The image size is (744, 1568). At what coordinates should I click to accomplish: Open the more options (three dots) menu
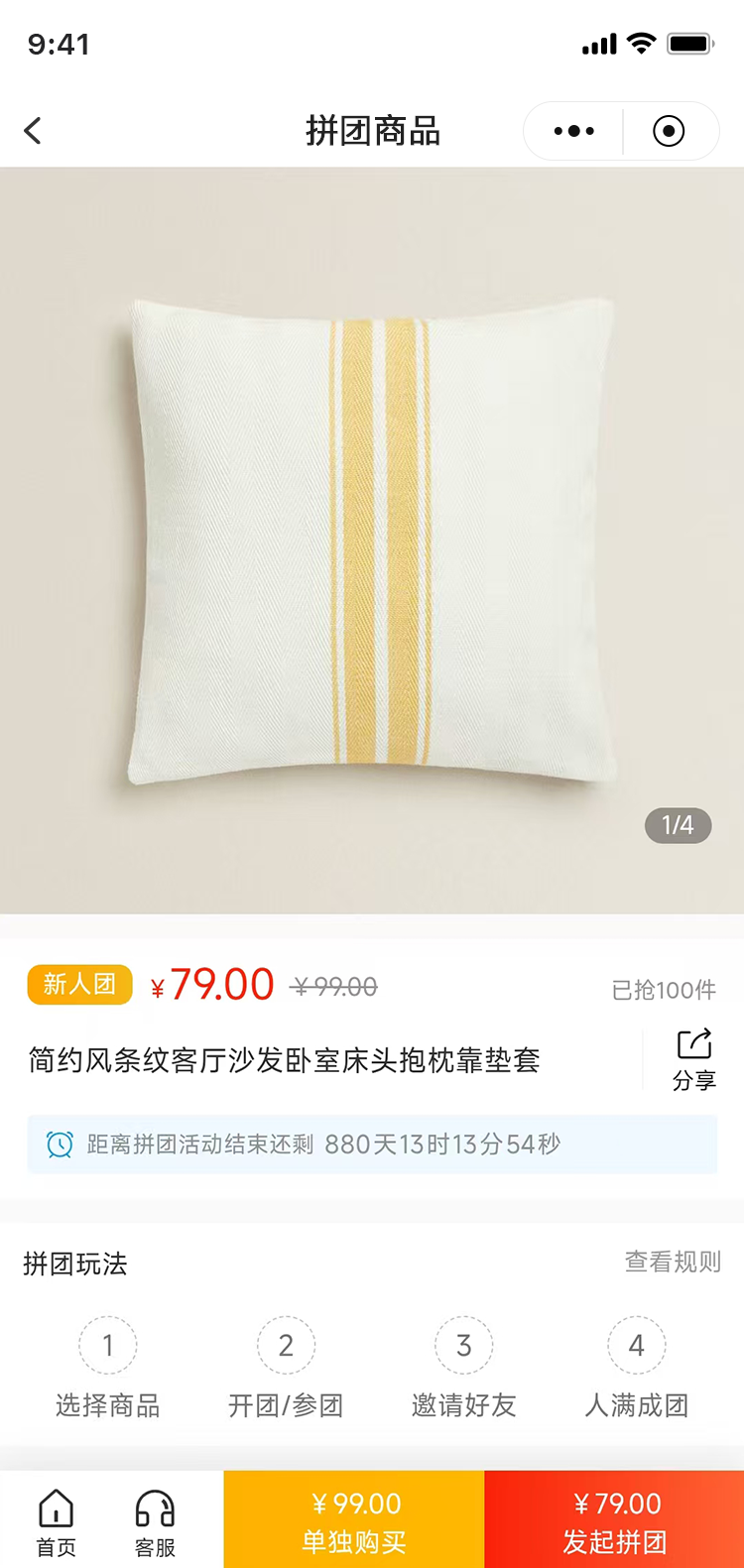point(570,130)
